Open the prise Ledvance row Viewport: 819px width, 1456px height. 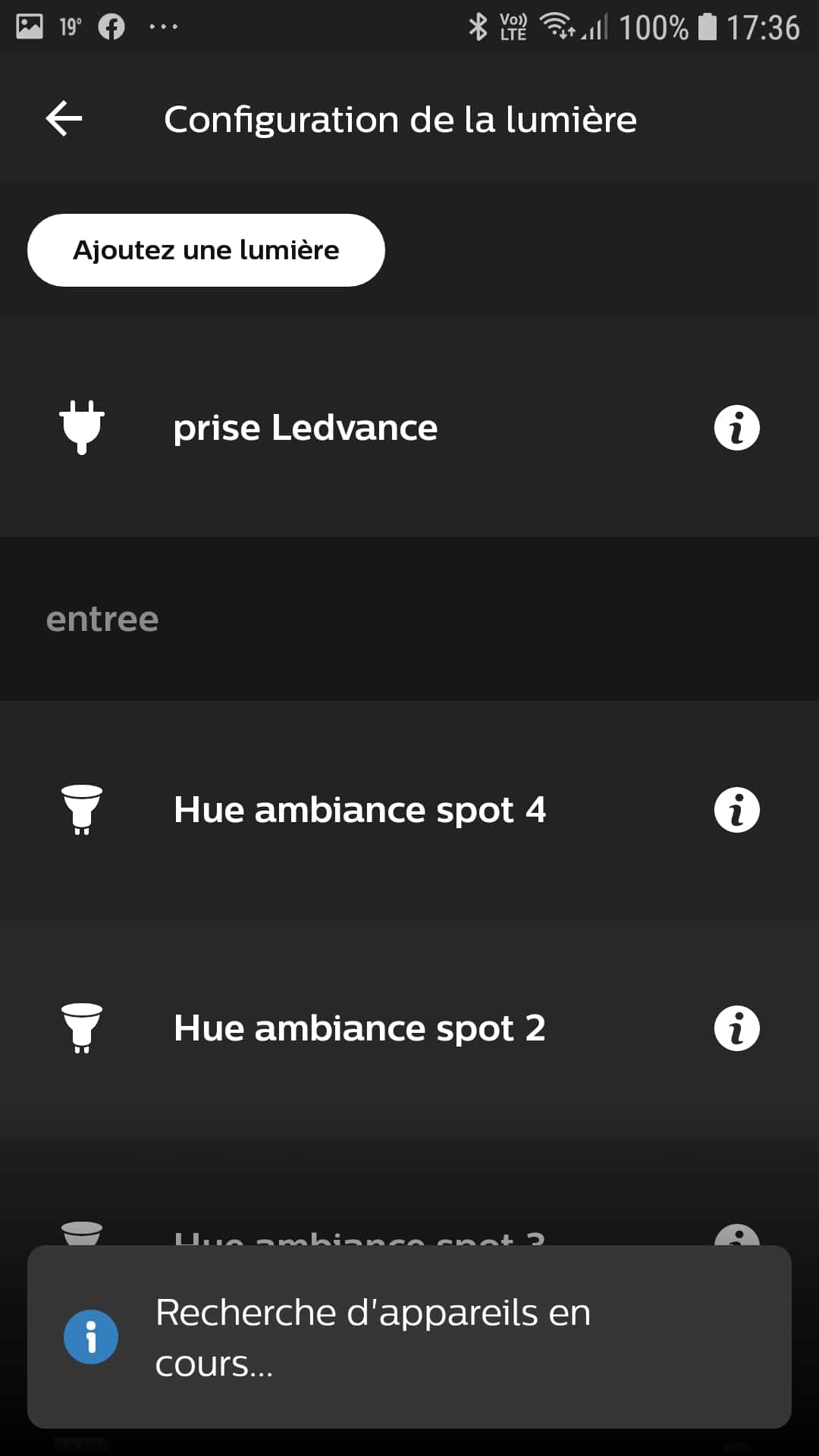click(x=409, y=428)
